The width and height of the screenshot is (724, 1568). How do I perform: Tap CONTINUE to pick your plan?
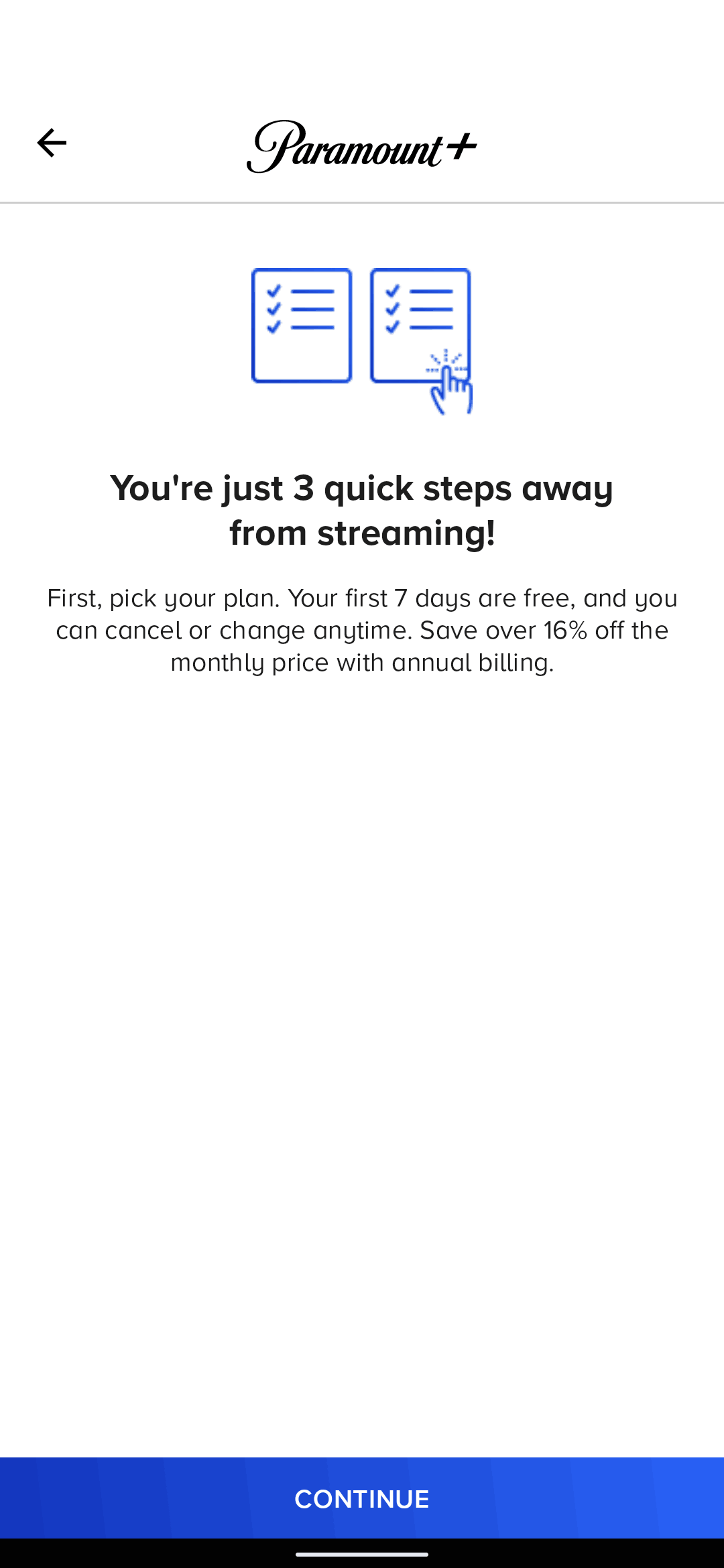(x=362, y=1498)
